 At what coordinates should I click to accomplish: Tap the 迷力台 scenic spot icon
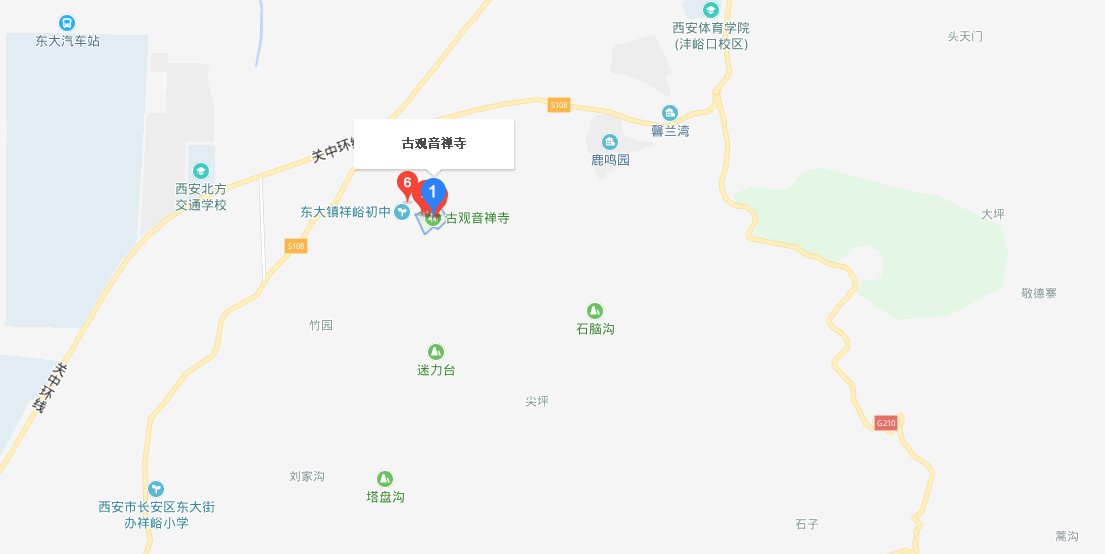click(x=435, y=351)
